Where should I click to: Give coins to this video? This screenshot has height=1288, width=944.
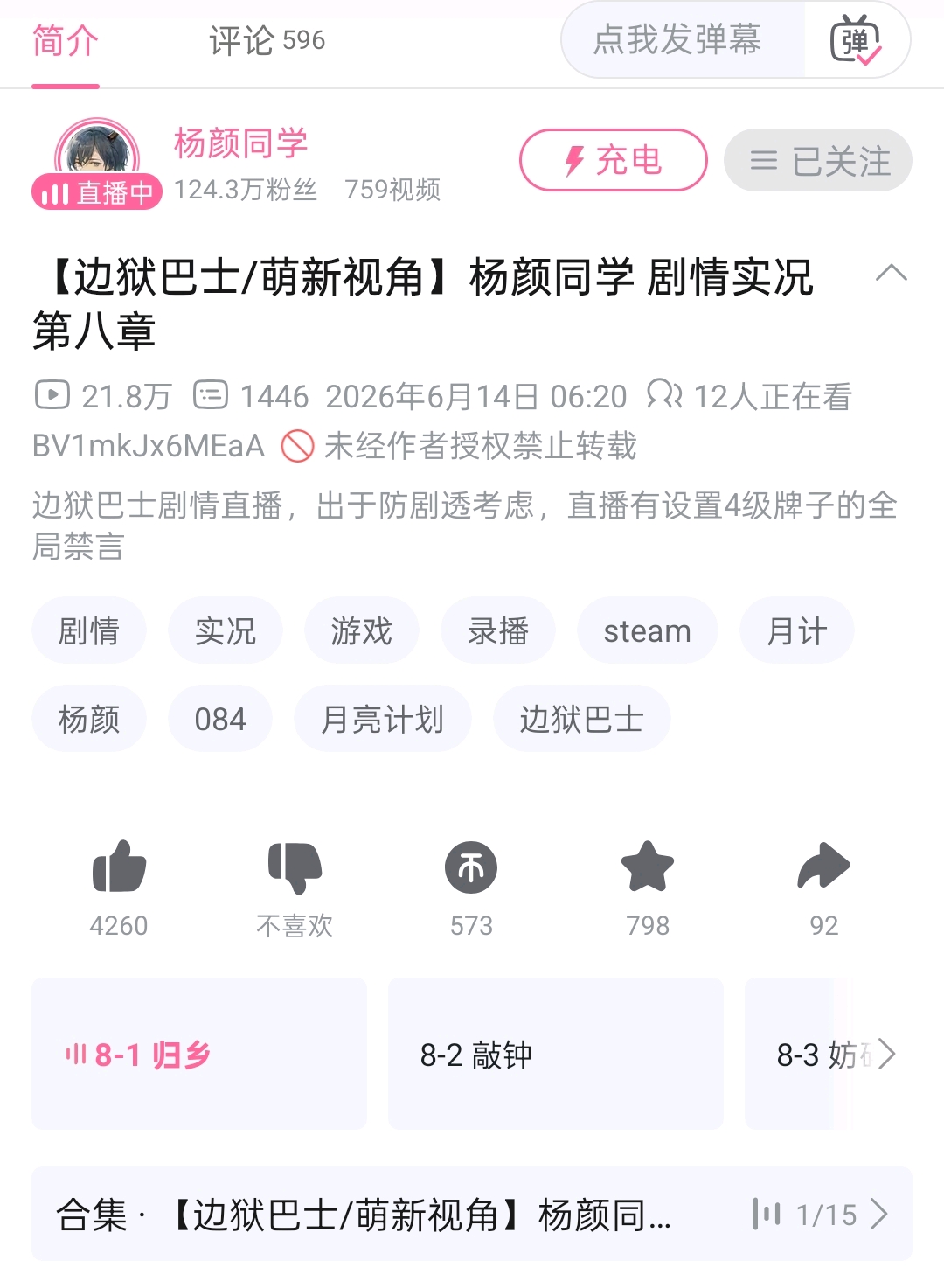click(x=471, y=867)
